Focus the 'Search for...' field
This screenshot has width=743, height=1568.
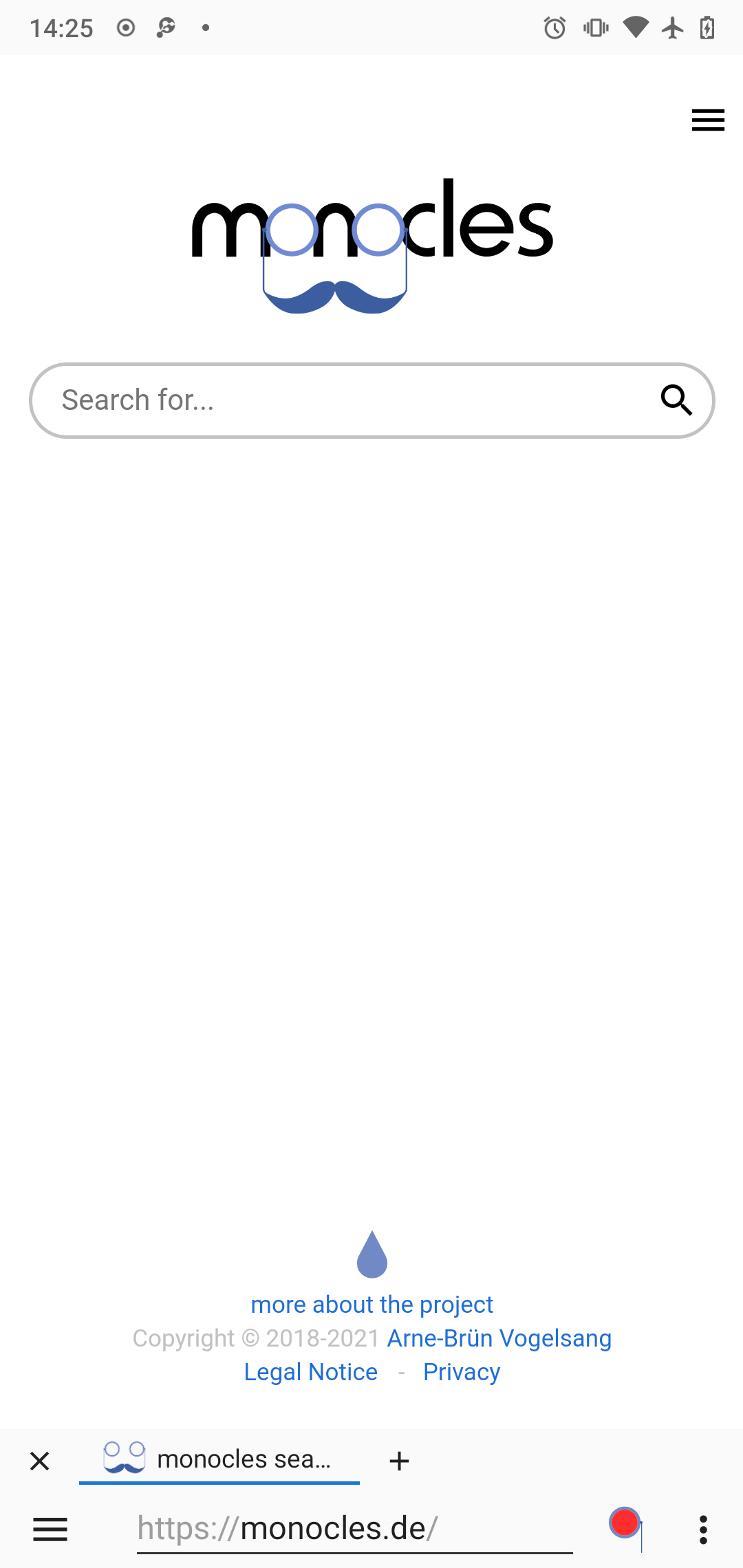pos(344,400)
